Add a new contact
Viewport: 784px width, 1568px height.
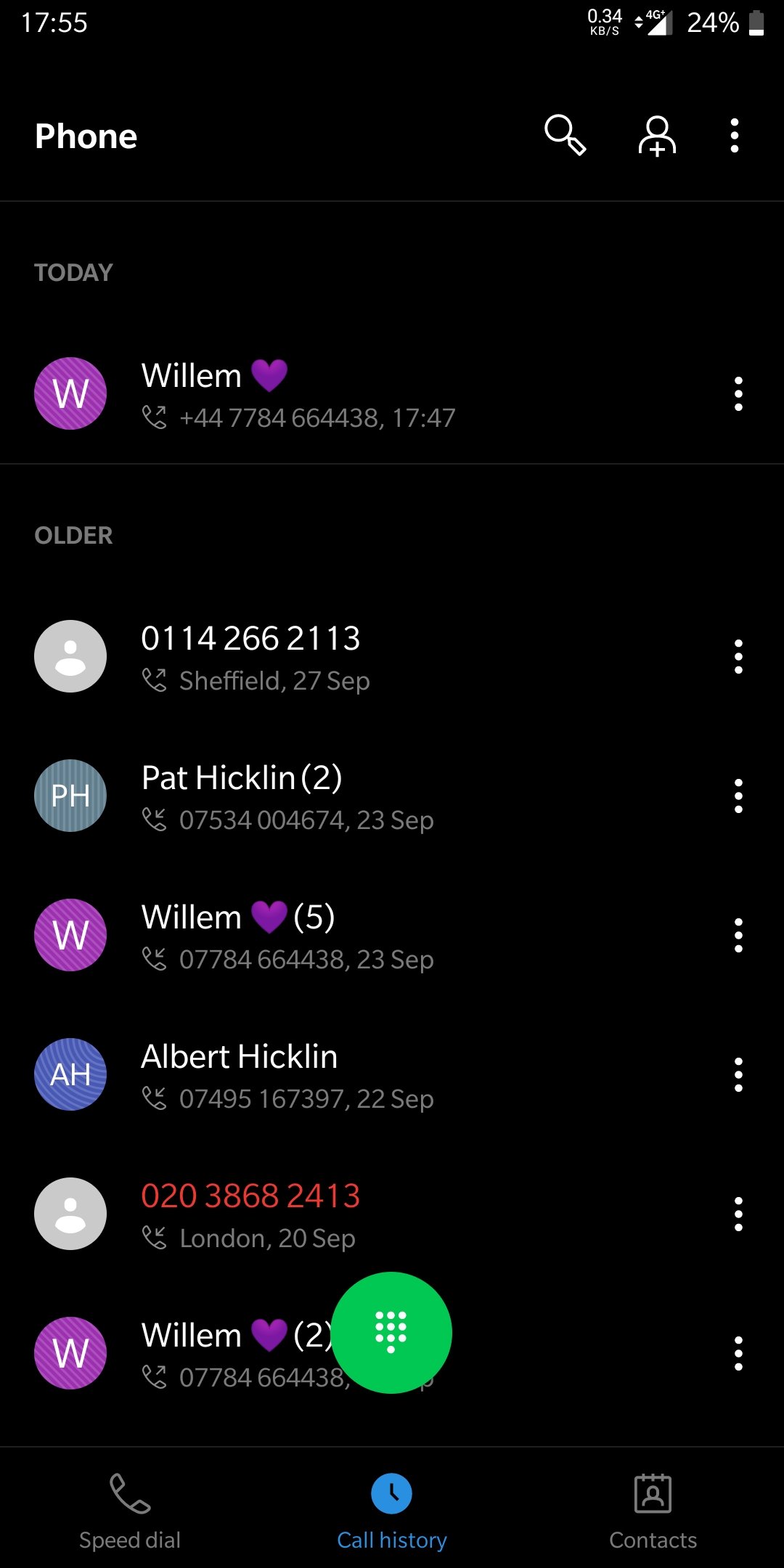coord(657,136)
